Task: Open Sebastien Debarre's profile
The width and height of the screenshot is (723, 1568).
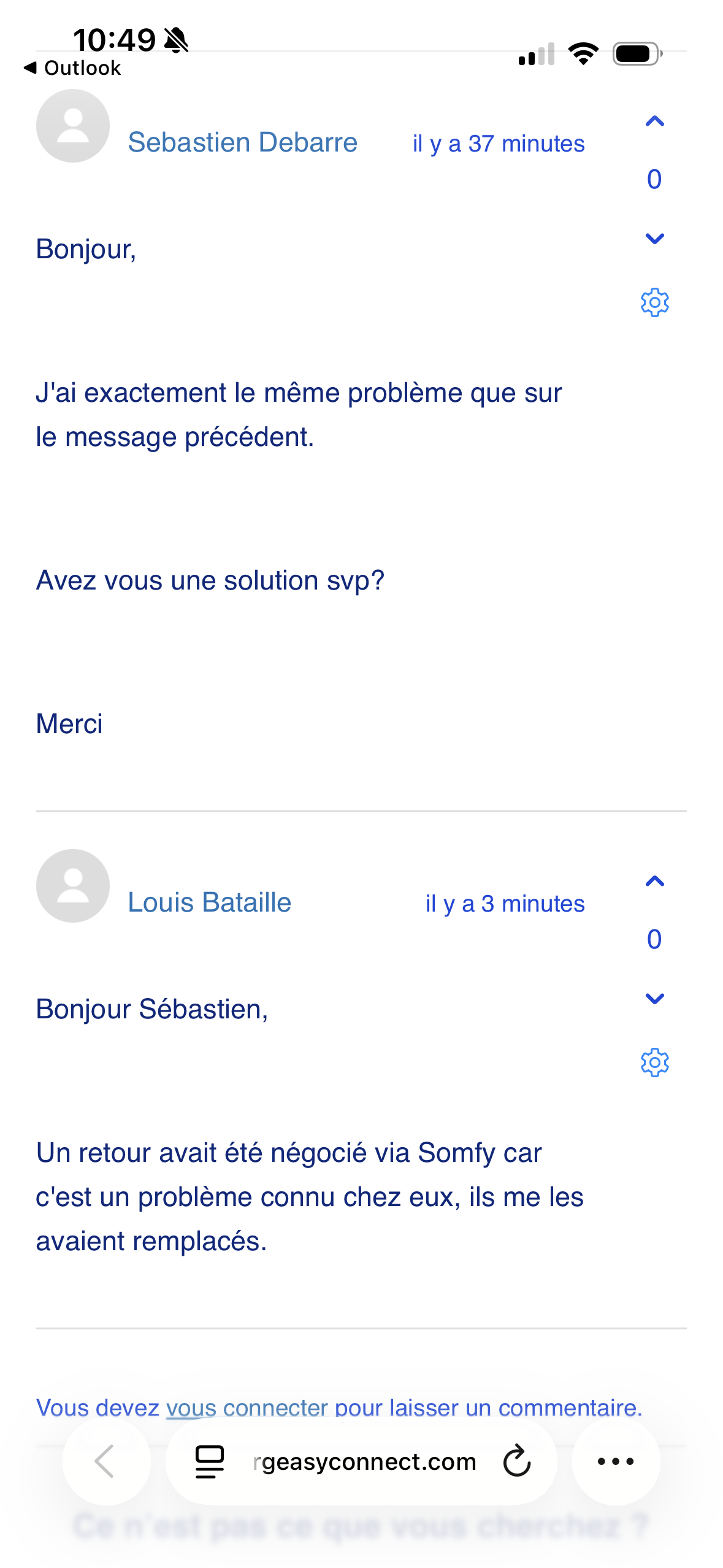Action: pos(242,142)
